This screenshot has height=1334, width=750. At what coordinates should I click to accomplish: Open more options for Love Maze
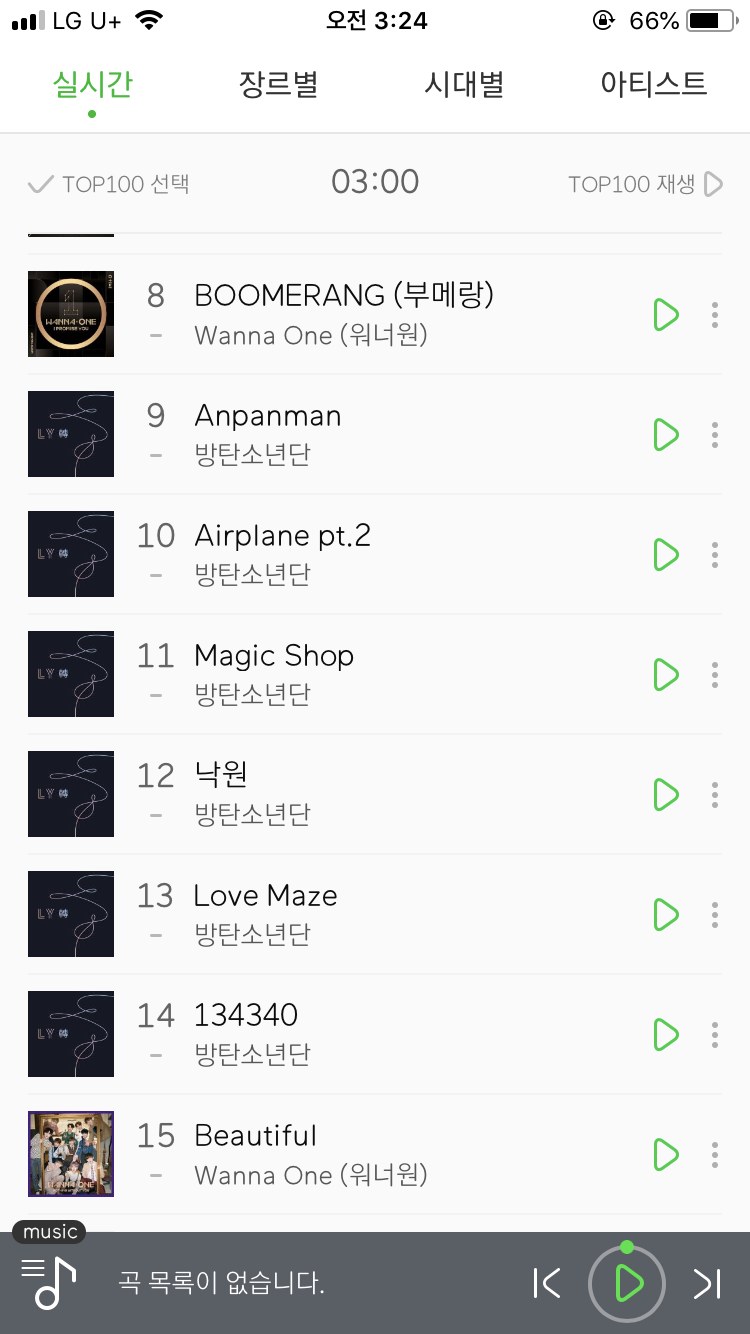pos(715,914)
